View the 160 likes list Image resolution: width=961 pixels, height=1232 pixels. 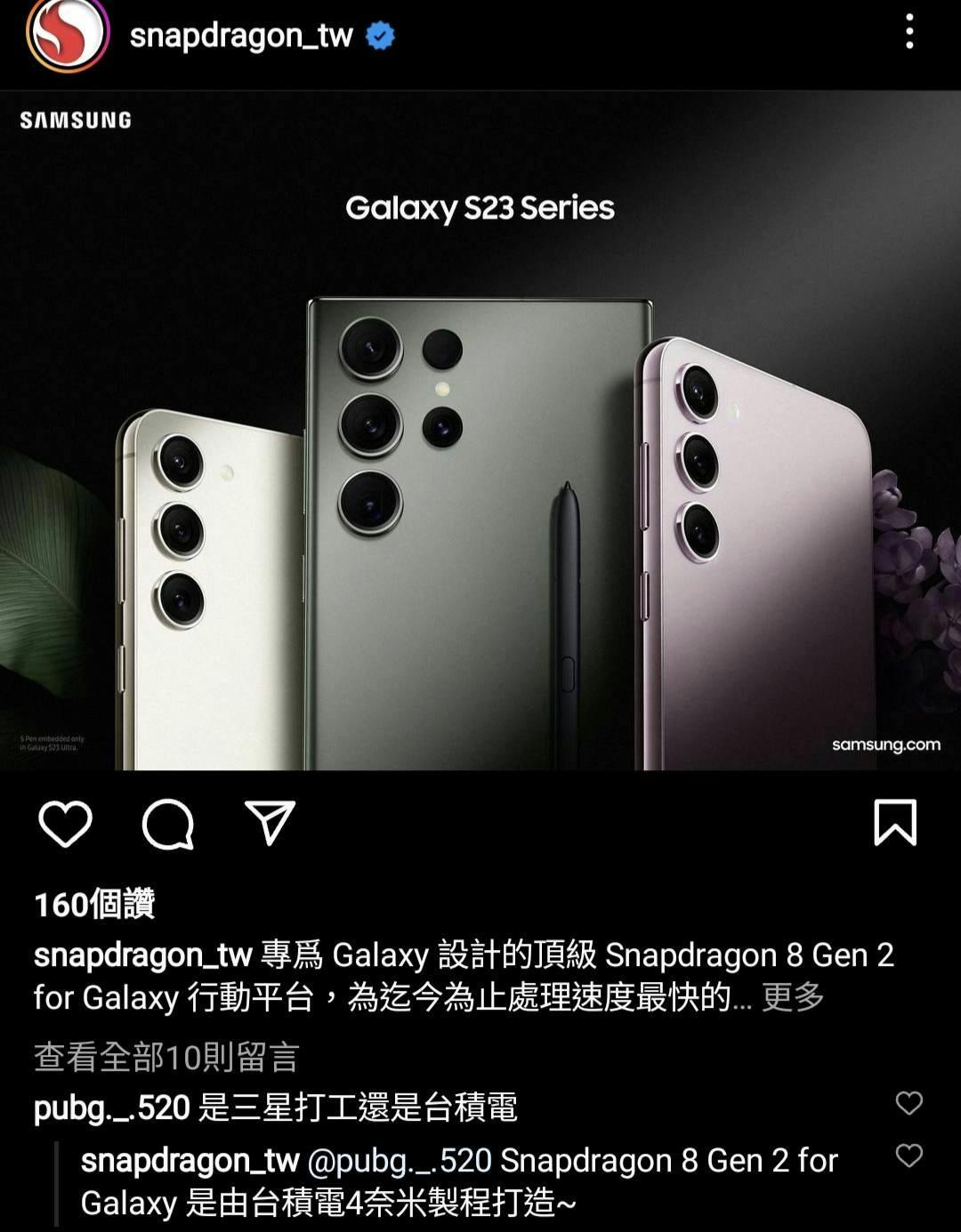pos(94,905)
